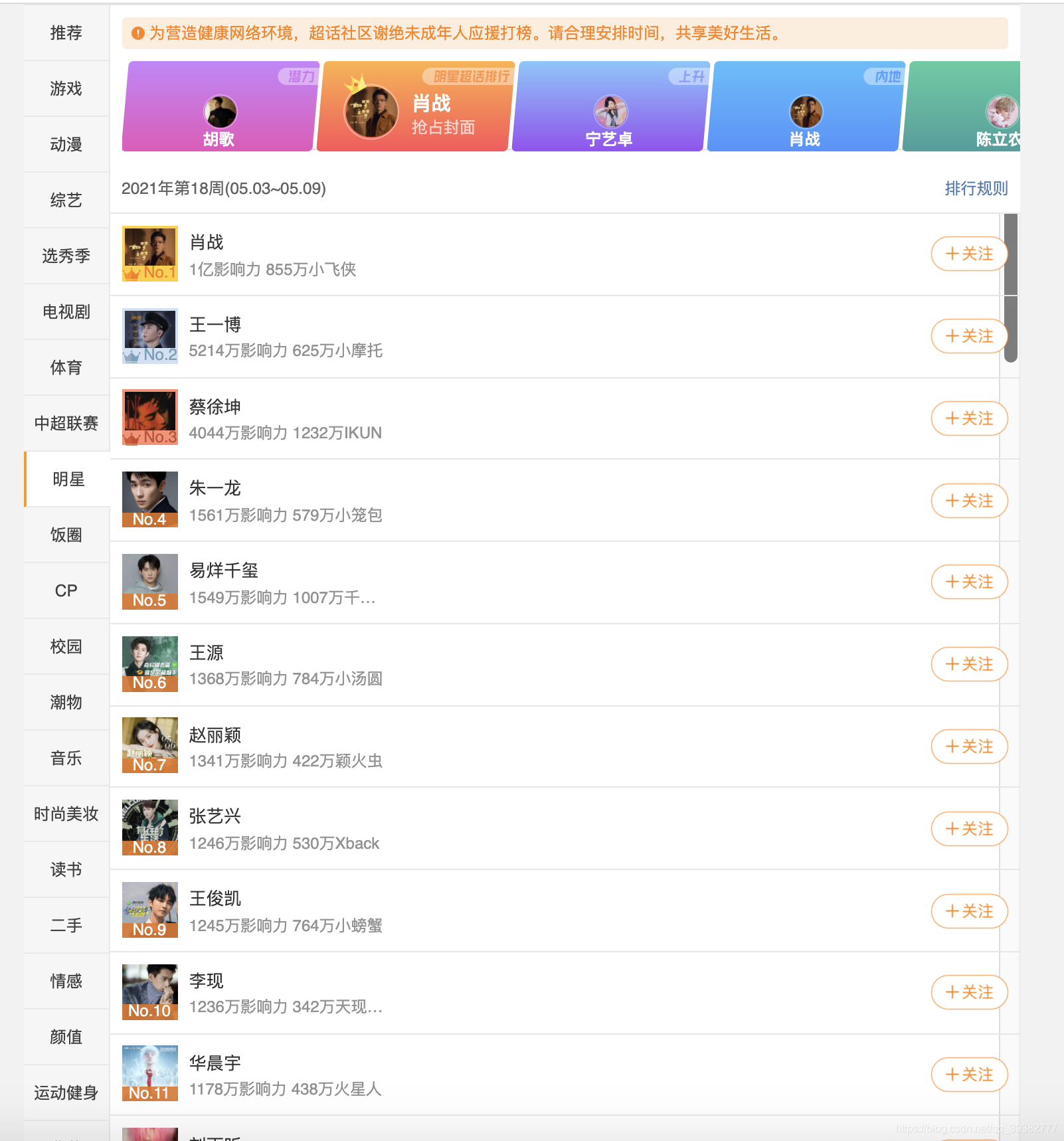The height and width of the screenshot is (1141, 1064).
Task: Follow 华晨宇 with 关注 button
Action: (969, 1075)
